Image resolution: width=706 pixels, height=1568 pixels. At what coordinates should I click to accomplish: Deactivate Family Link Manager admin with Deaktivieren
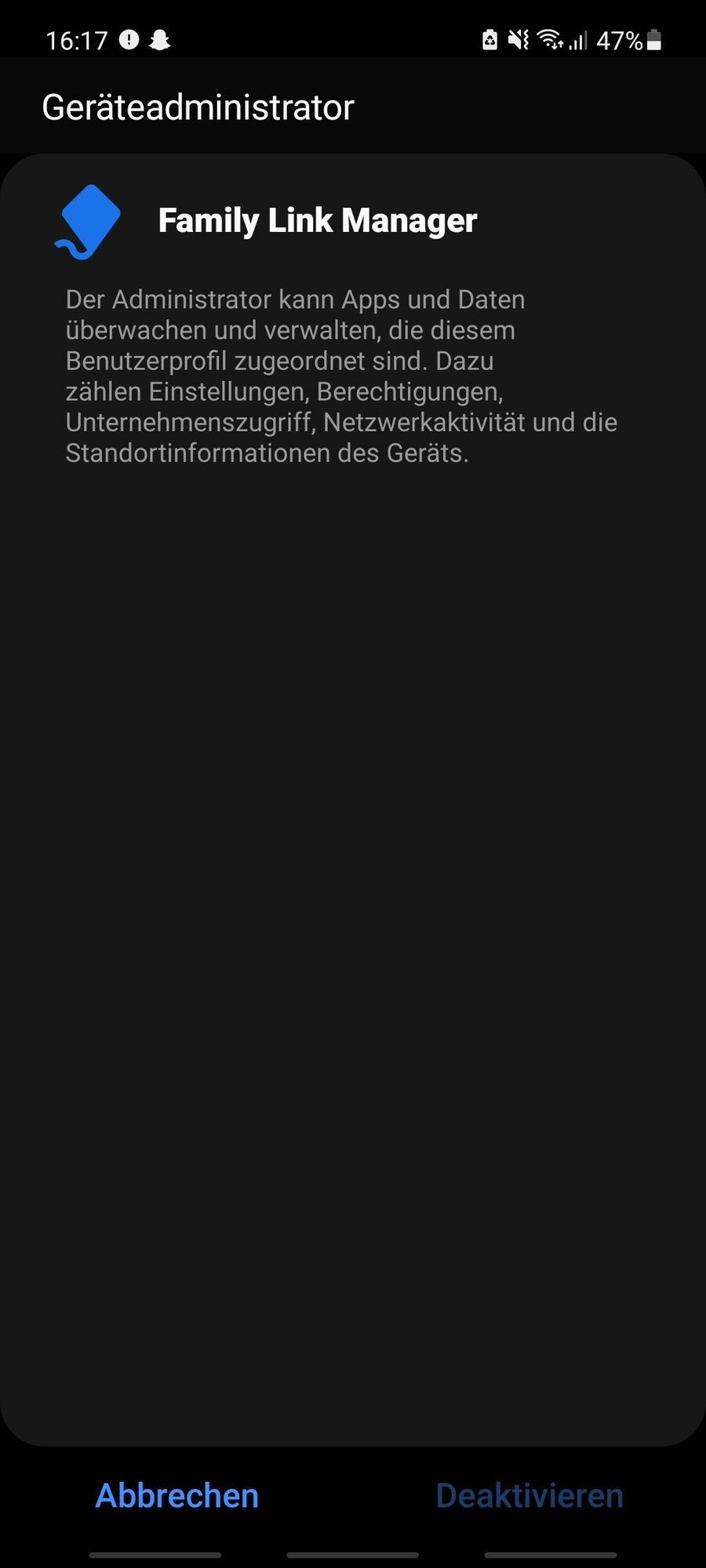(x=529, y=1495)
